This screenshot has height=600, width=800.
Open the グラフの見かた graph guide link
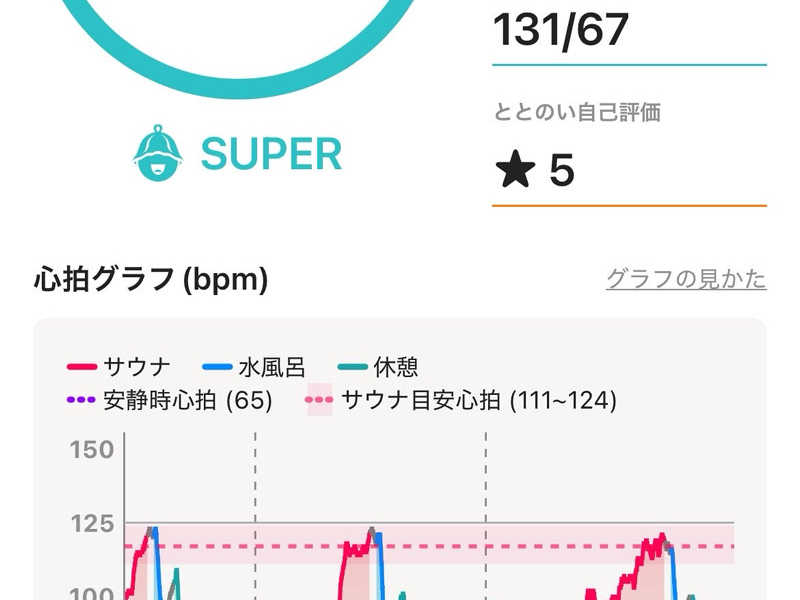[x=686, y=279]
